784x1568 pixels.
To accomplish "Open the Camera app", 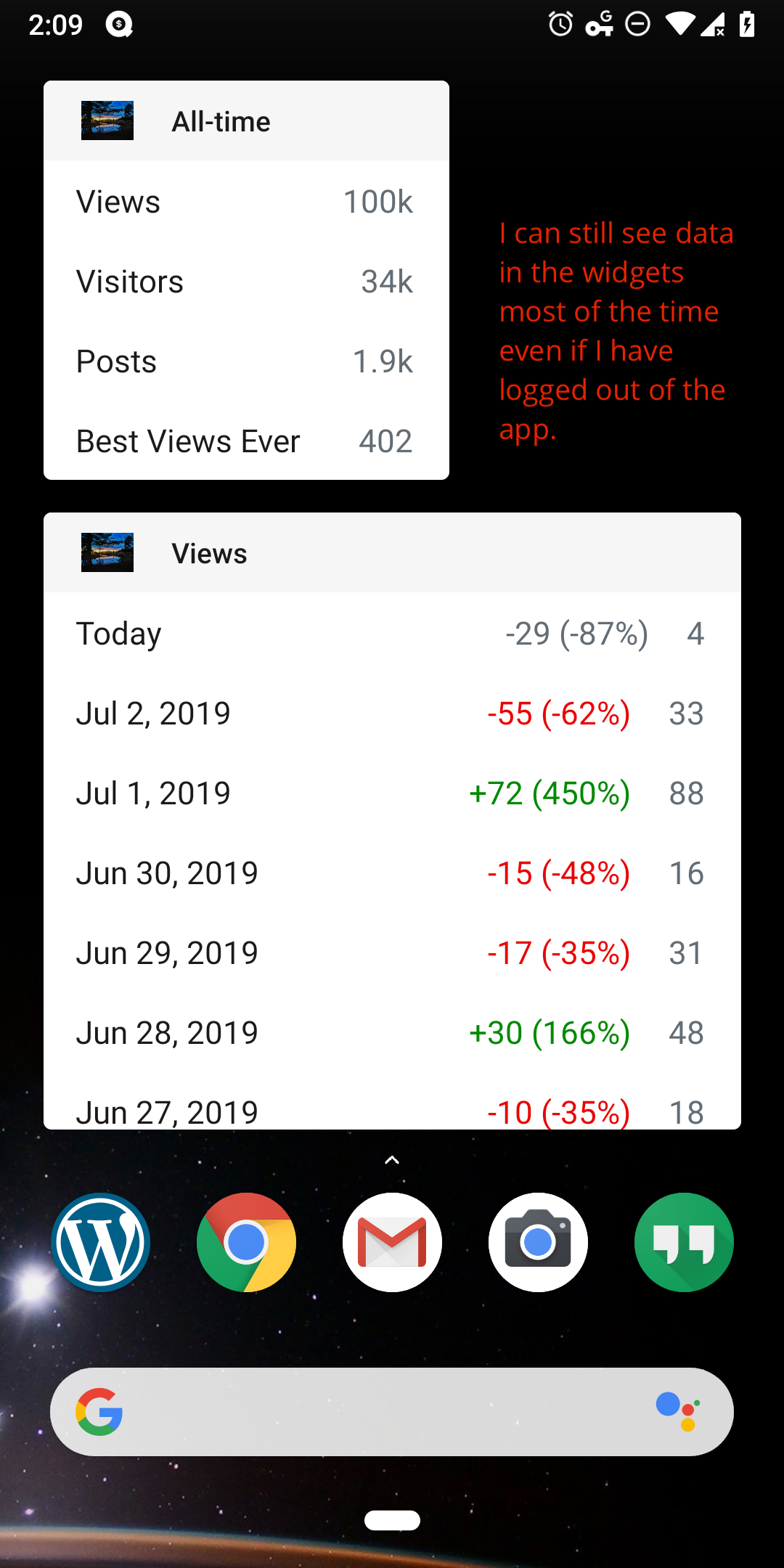I will coord(537,1242).
